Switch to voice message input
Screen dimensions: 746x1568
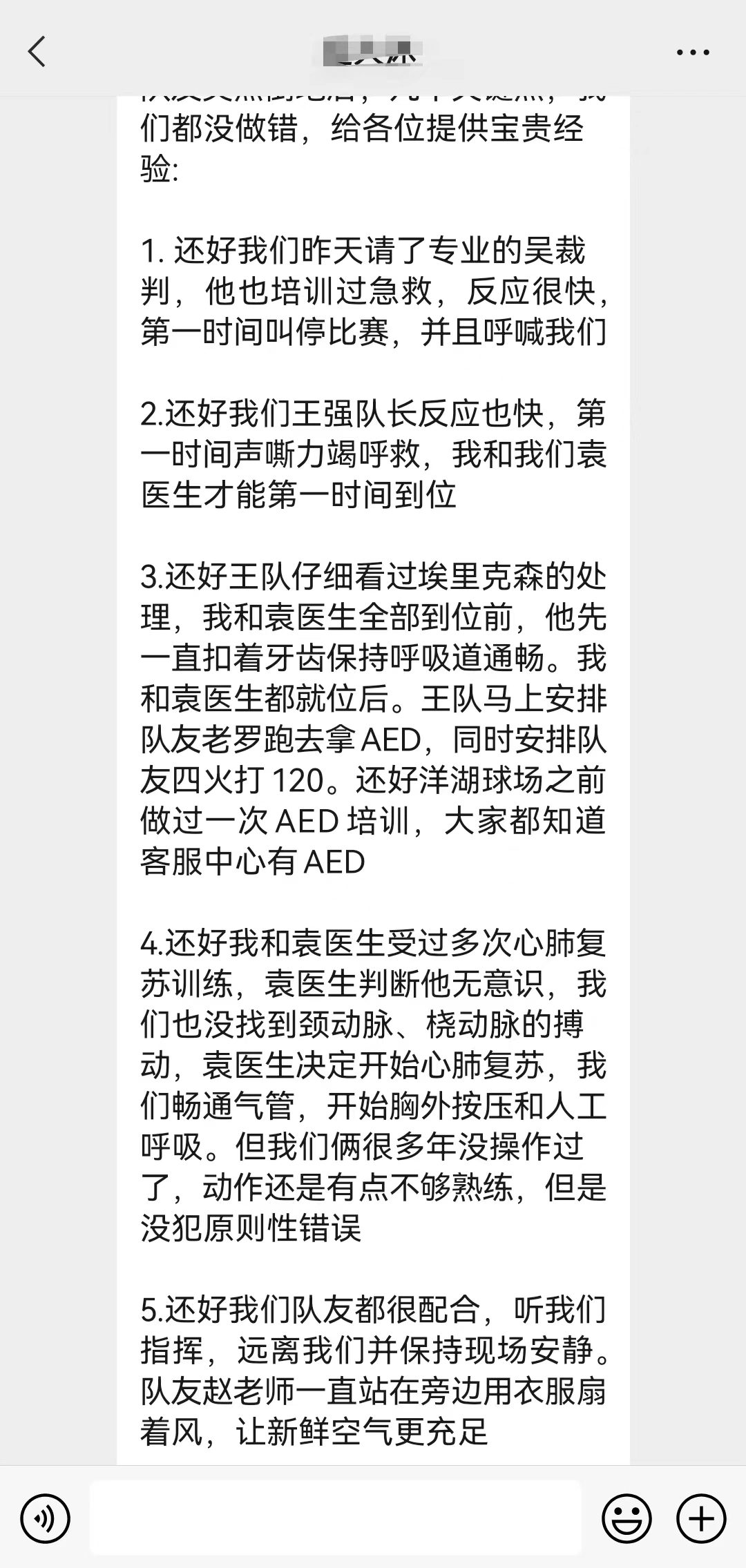pos(46,1518)
